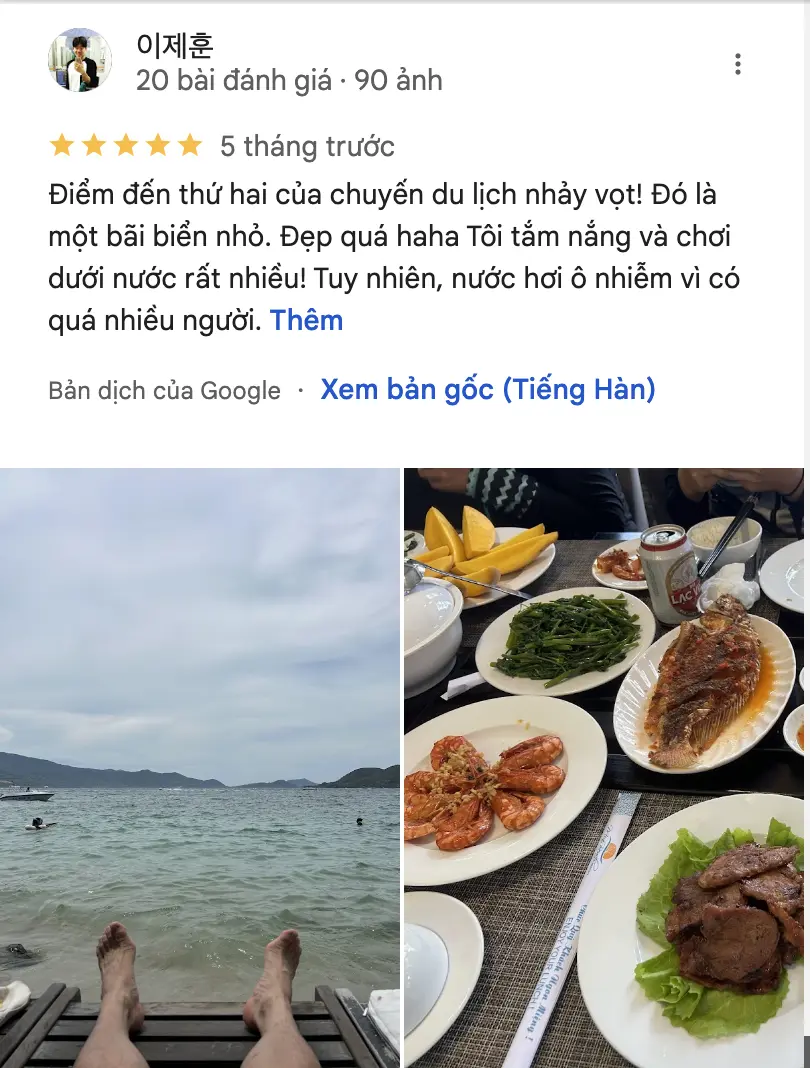This screenshot has height=1068, width=810.
Task: Open the seafood meal photo
Action: (x=604, y=766)
